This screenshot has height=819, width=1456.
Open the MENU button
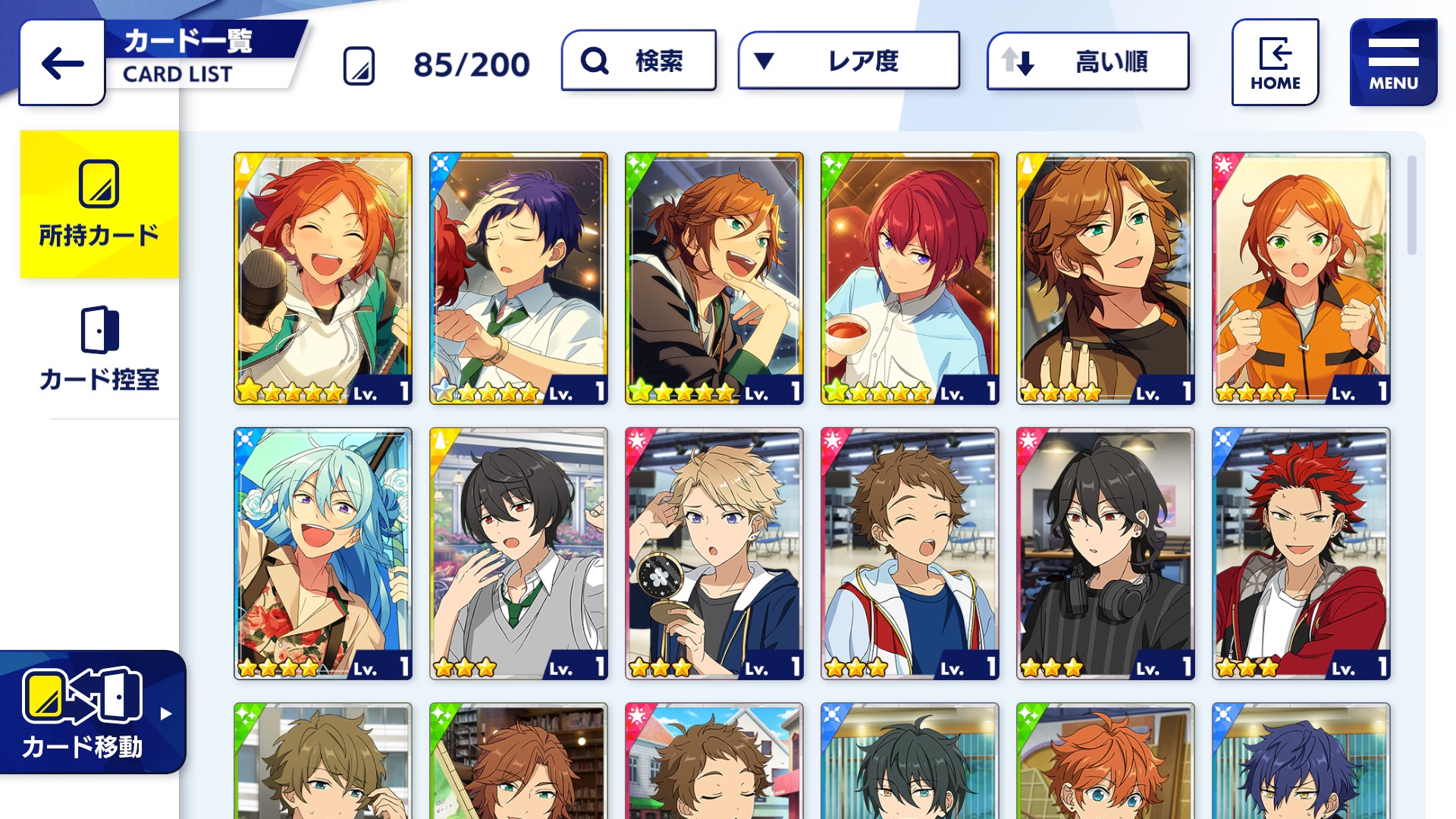coord(1393,63)
